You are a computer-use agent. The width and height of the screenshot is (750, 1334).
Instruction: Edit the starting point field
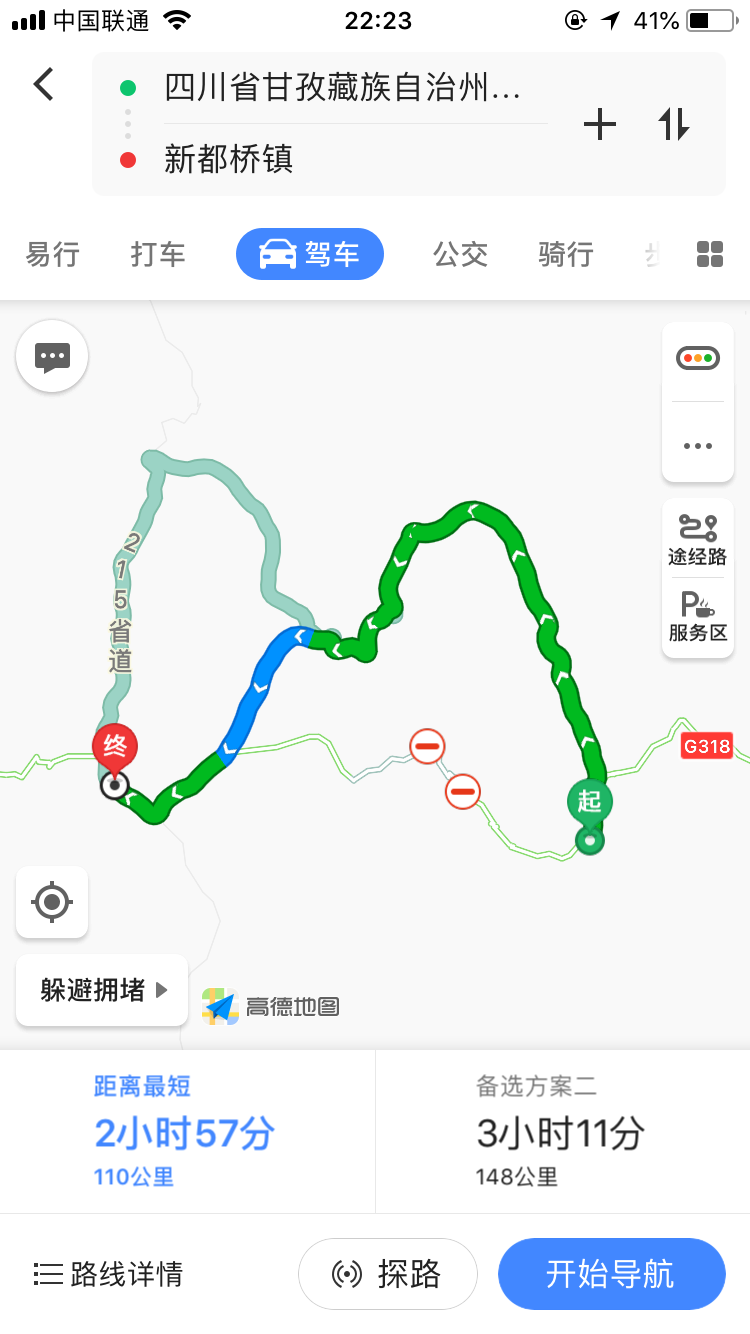(x=340, y=88)
